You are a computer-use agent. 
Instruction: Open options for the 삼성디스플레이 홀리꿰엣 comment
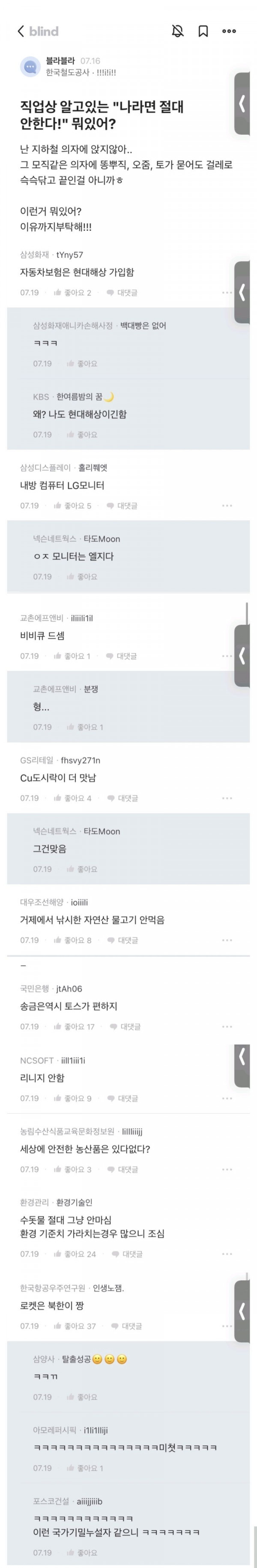click(227, 506)
